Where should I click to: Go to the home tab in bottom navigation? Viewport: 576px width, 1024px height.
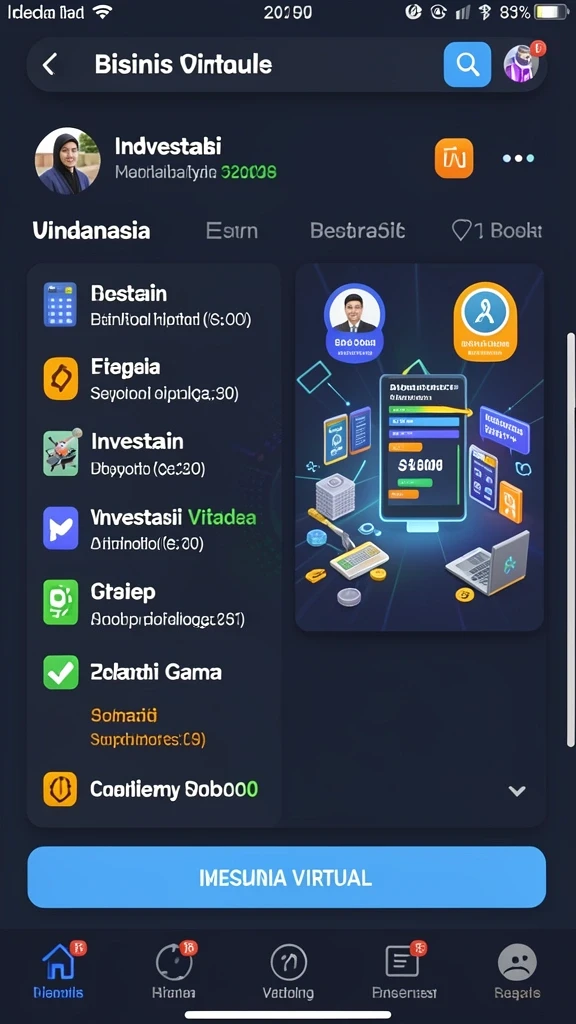(x=59, y=970)
